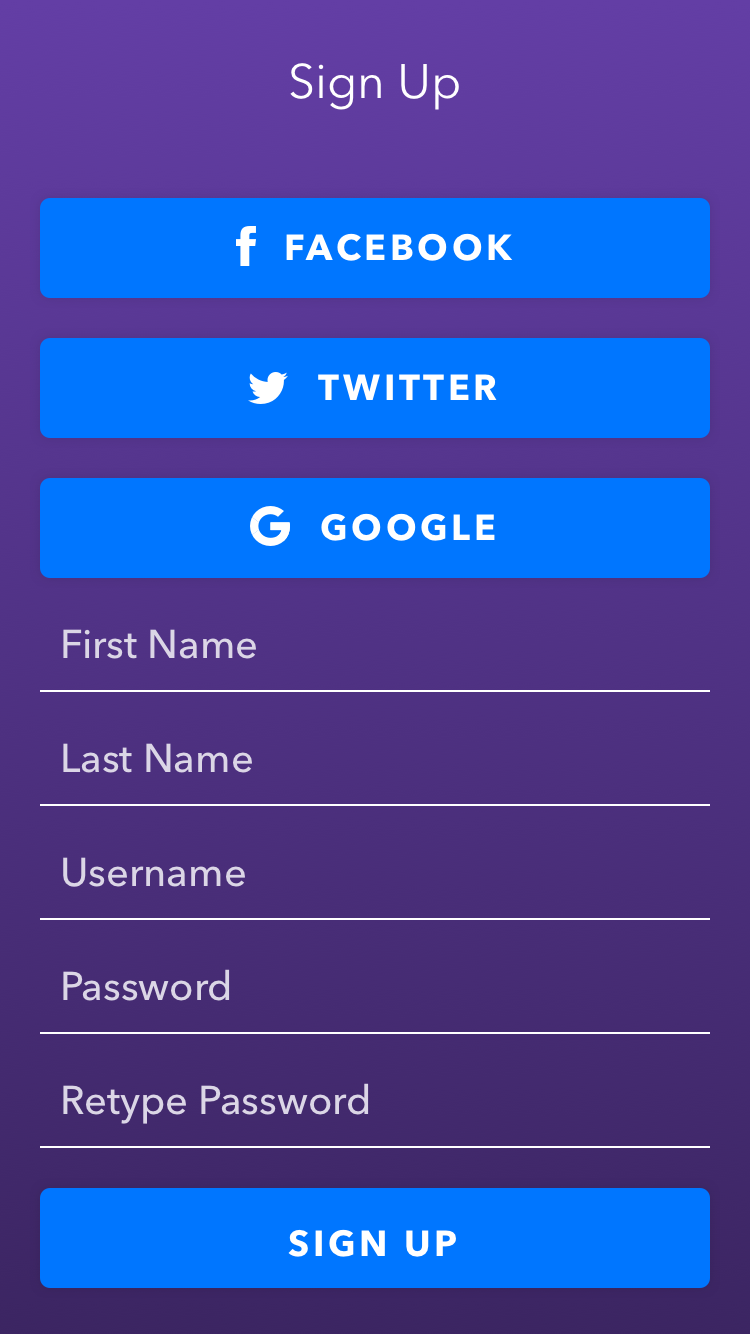Sign up with the Facebook button
This screenshot has width=750, height=1334.
point(375,247)
